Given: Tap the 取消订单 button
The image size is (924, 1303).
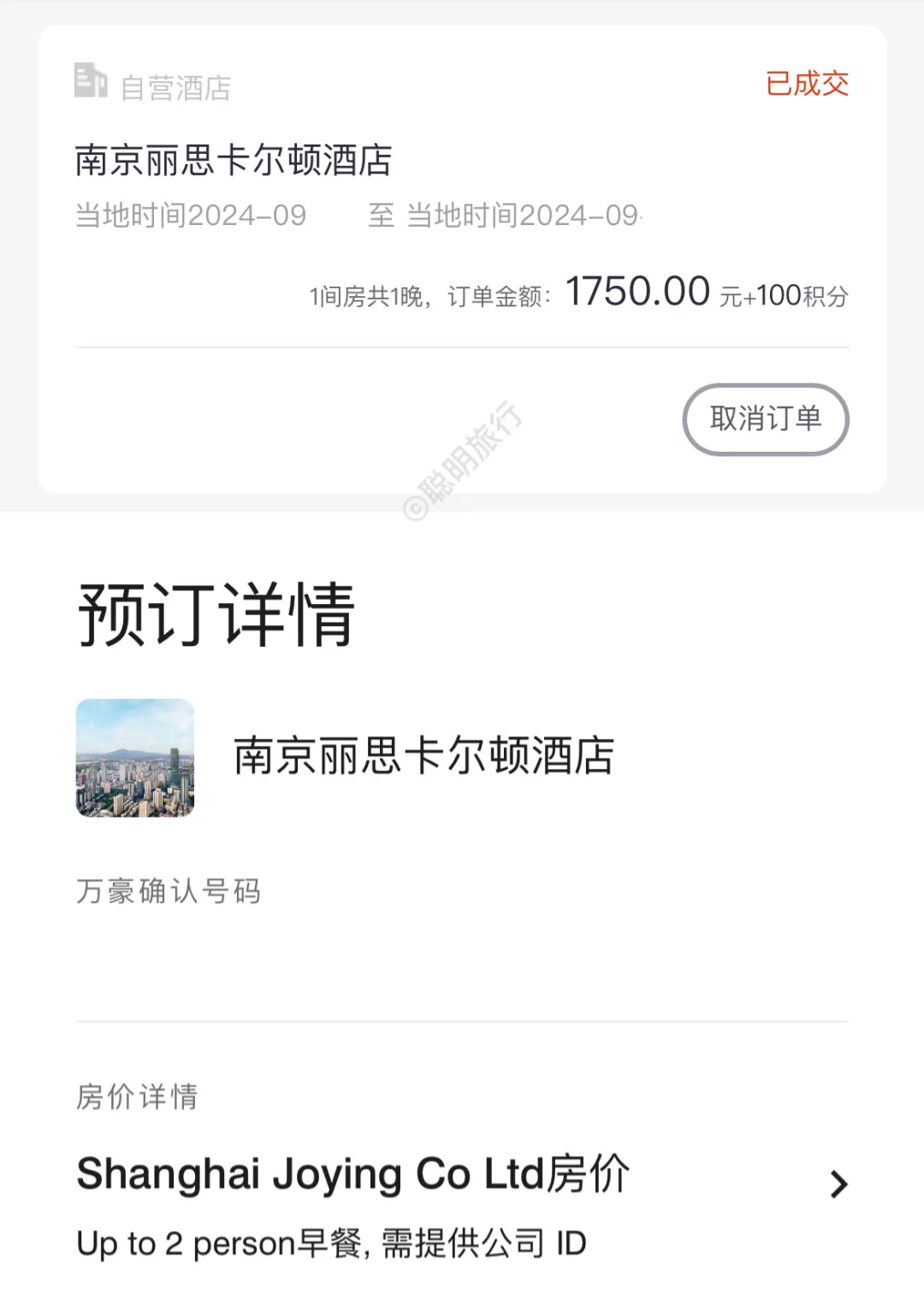Looking at the screenshot, I should [x=765, y=419].
